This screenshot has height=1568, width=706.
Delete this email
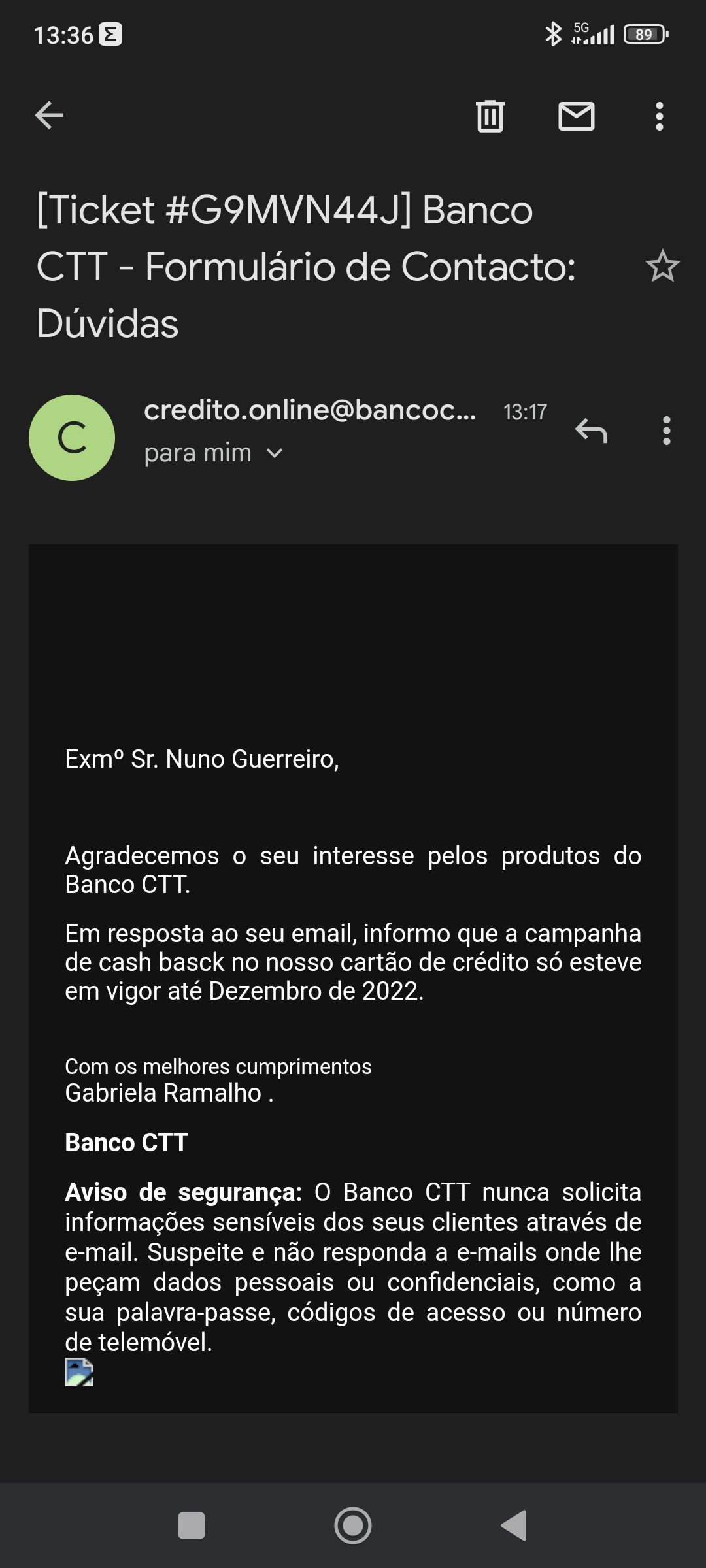click(x=490, y=116)
